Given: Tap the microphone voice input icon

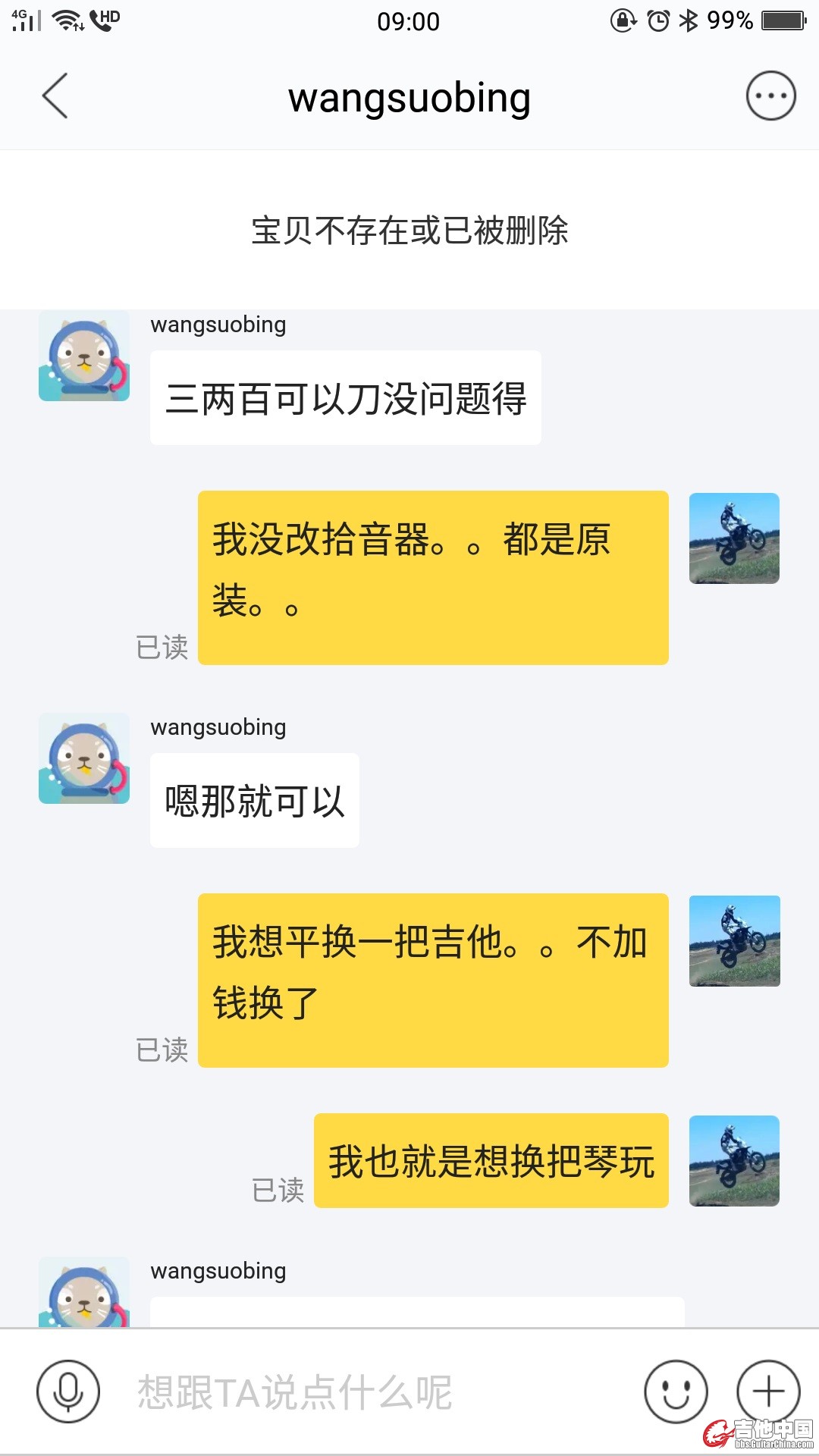Looking at the screenshot, I should (x=68, y=1392).
